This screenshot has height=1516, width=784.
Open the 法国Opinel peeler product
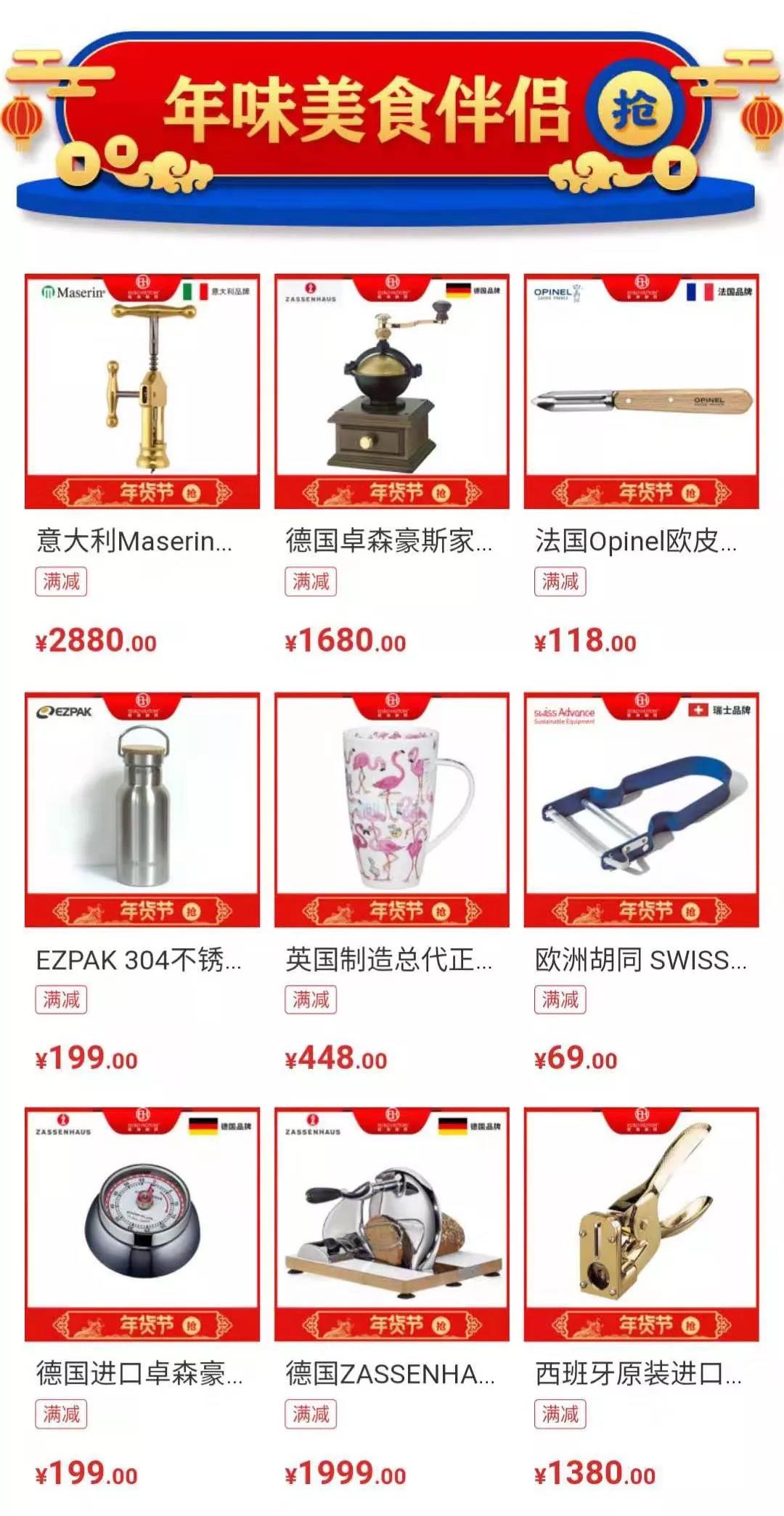tap(641, 391)
